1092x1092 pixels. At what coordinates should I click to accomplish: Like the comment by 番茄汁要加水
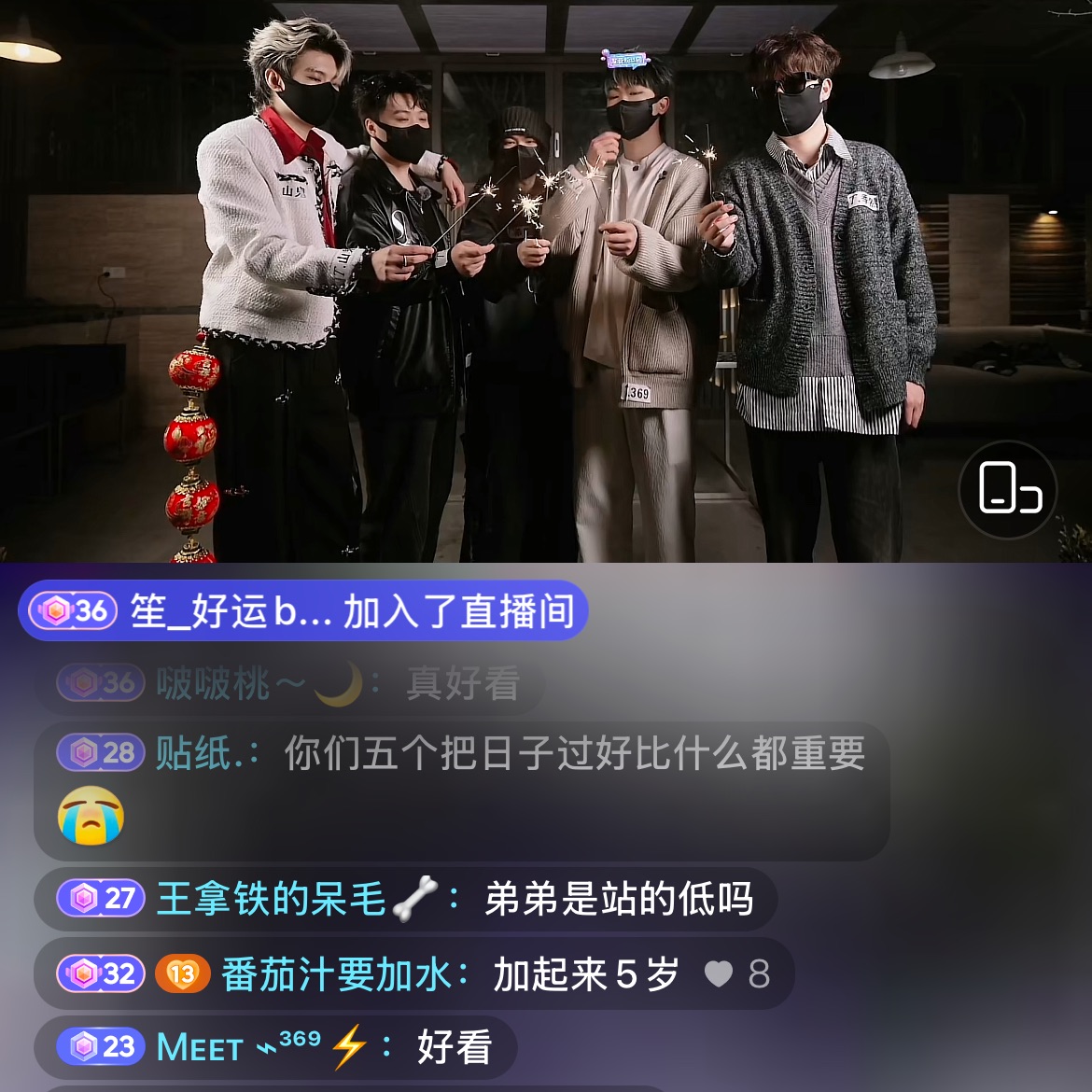719,974
